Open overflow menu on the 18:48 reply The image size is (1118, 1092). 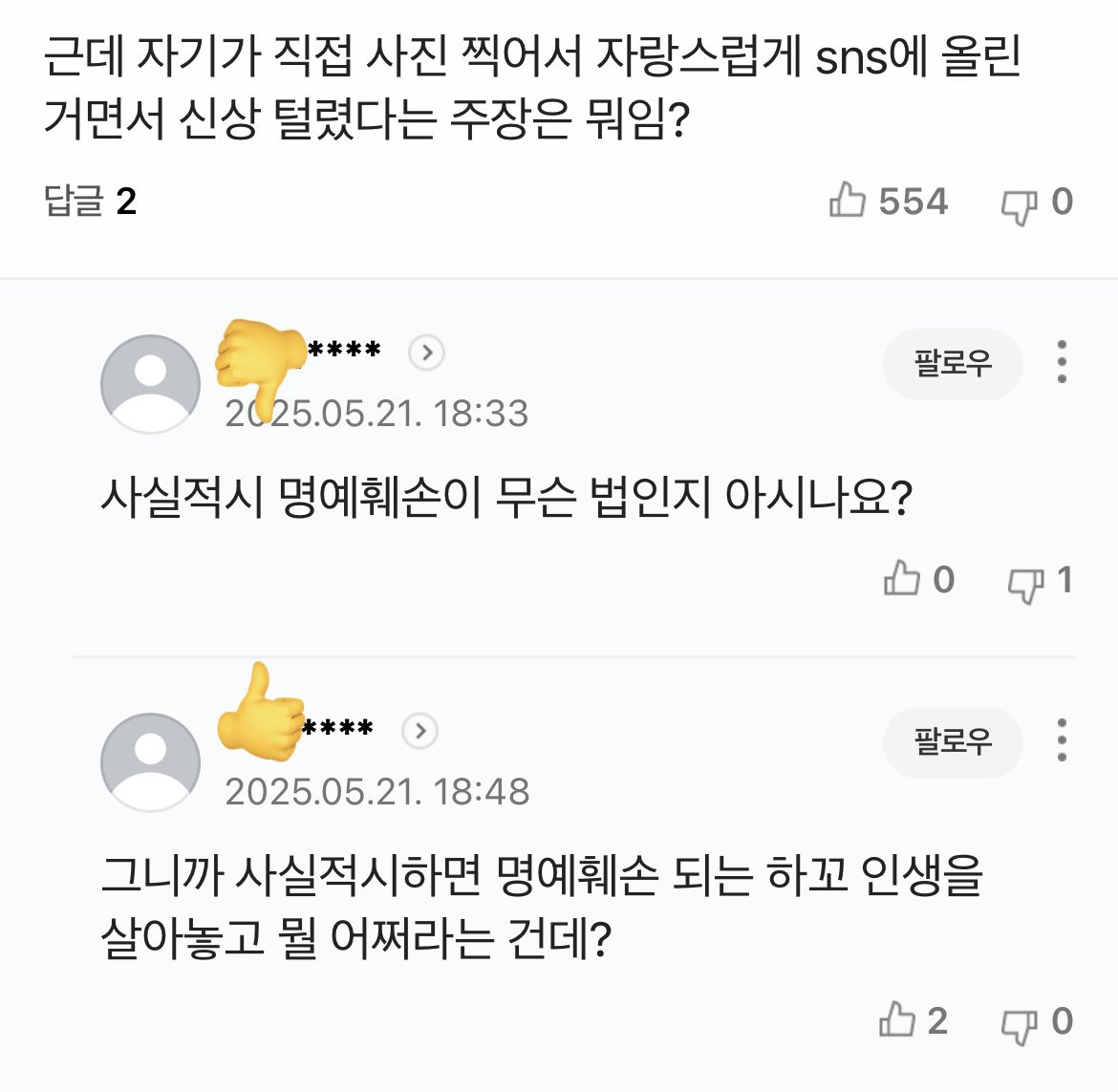click(x=1062, y=740)
